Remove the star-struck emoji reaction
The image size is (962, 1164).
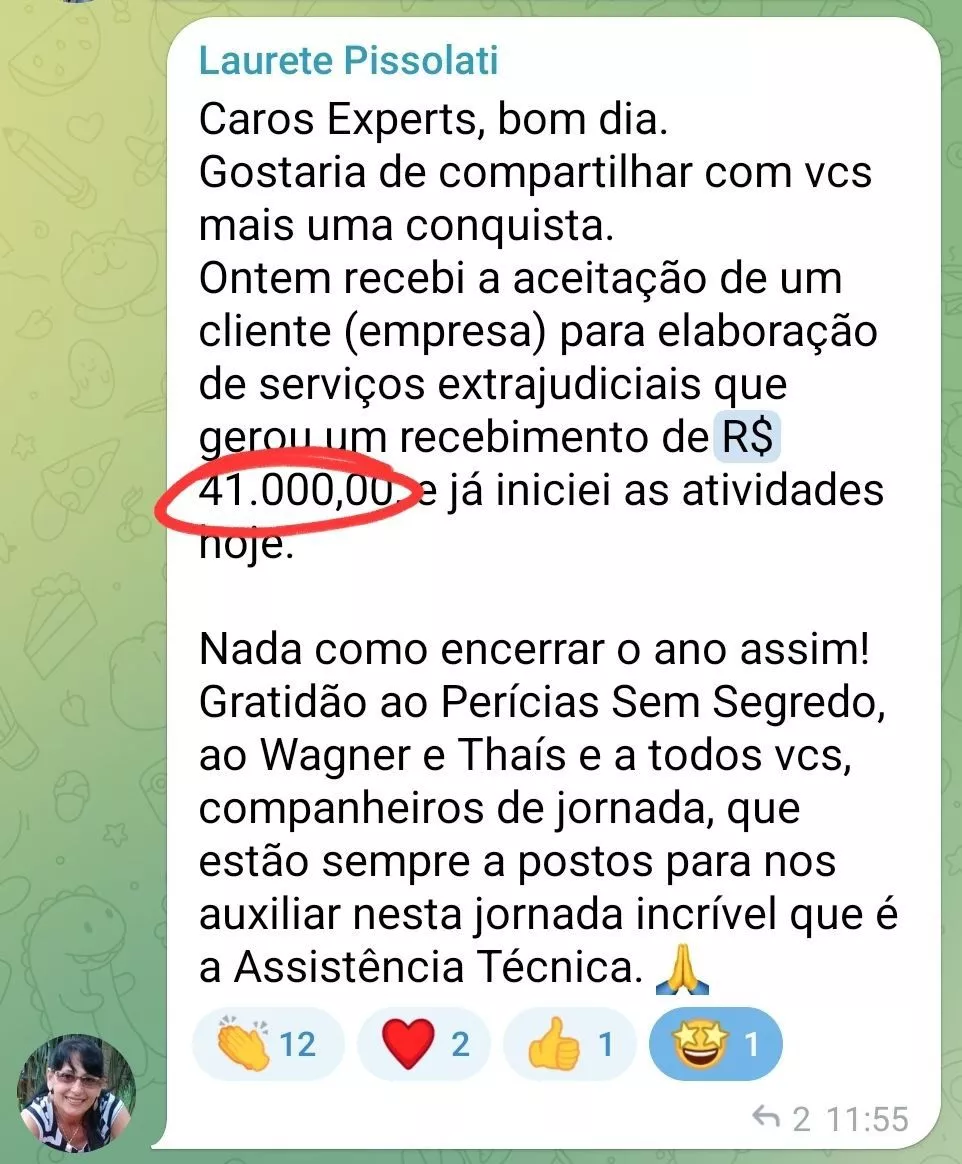click(715, 1045)
